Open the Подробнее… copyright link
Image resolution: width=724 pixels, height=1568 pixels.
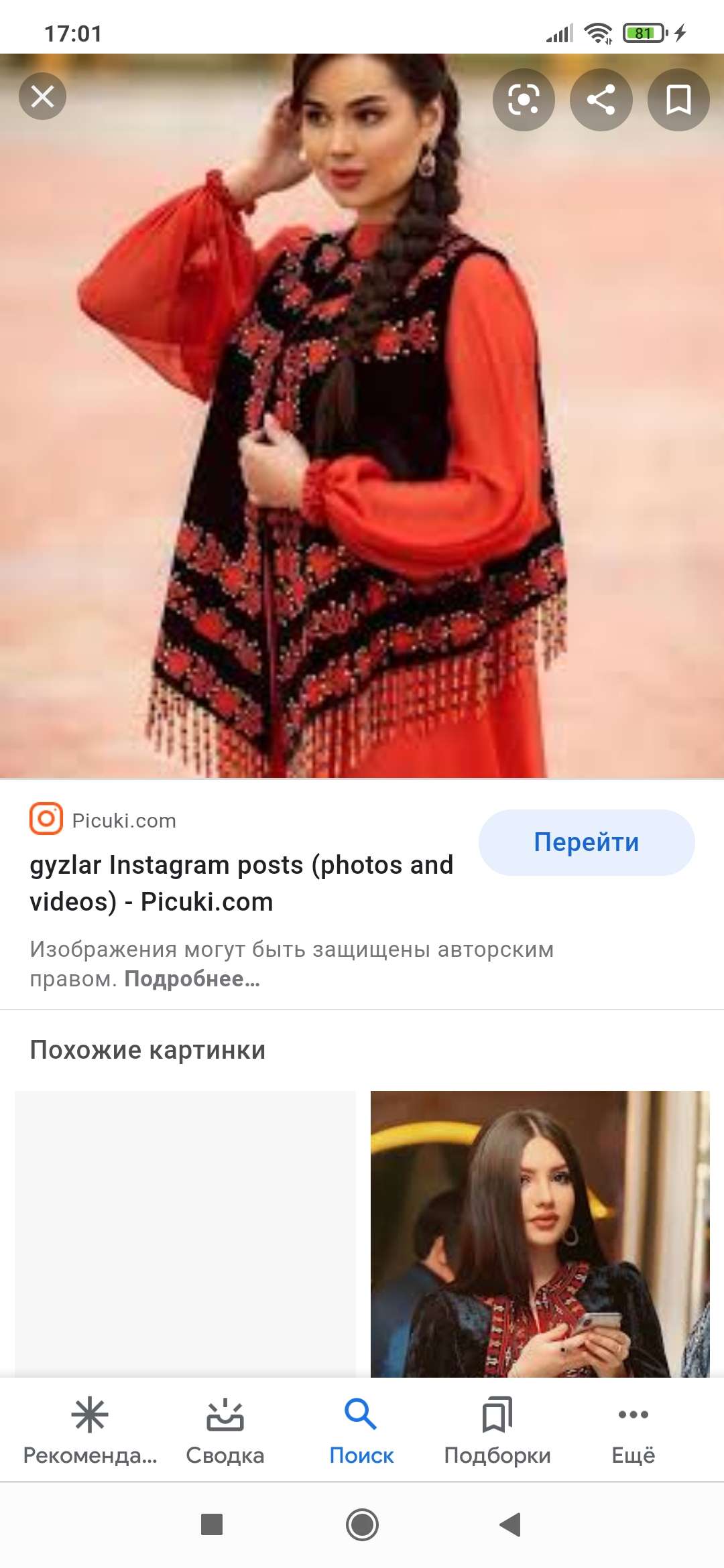(x=192, y=979)
